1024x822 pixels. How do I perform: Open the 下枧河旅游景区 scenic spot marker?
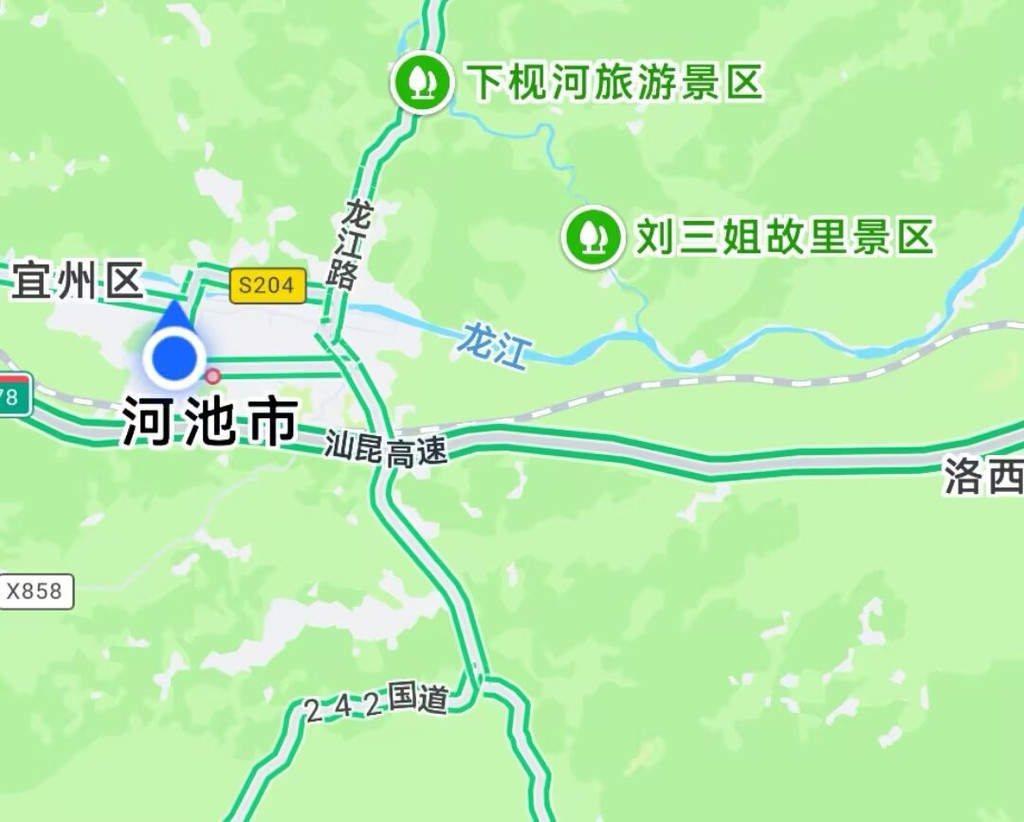point(422,83)
